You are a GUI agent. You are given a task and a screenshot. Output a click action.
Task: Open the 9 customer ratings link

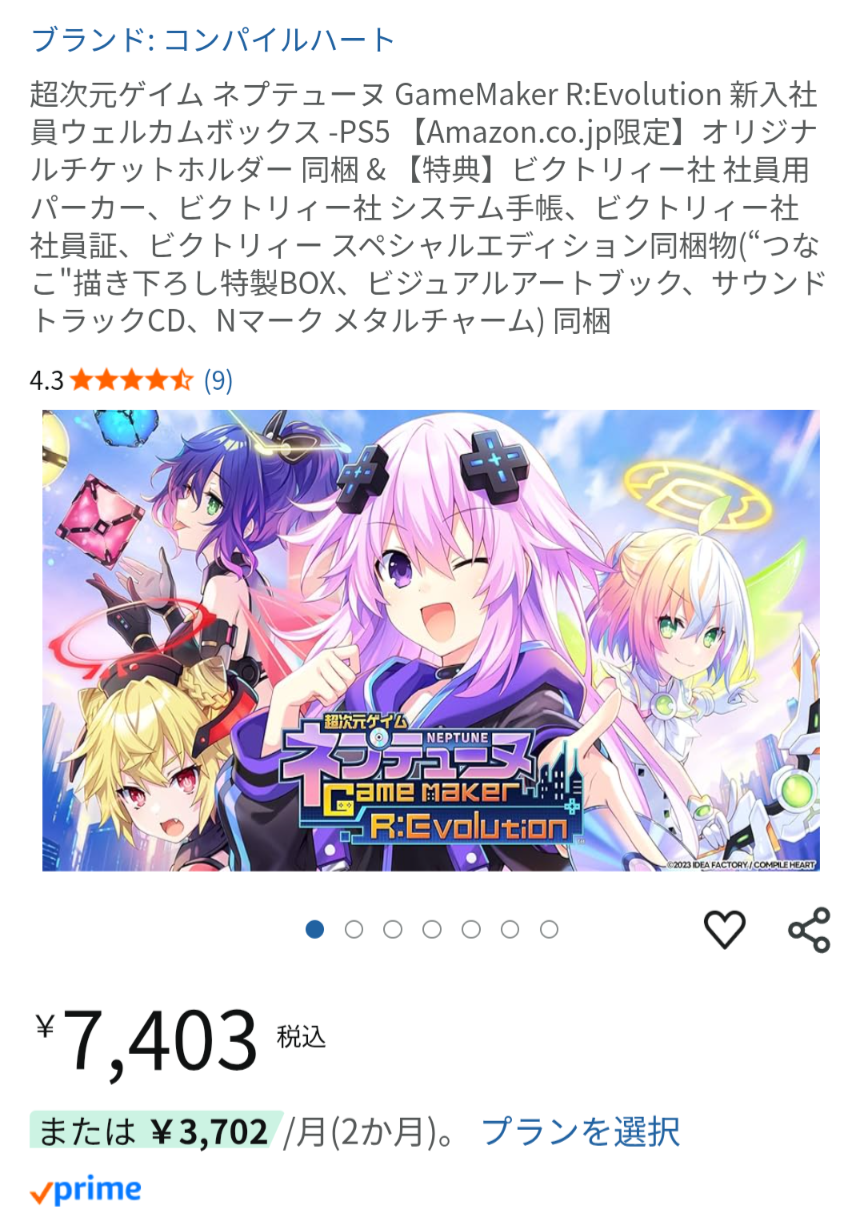[218, 380]
